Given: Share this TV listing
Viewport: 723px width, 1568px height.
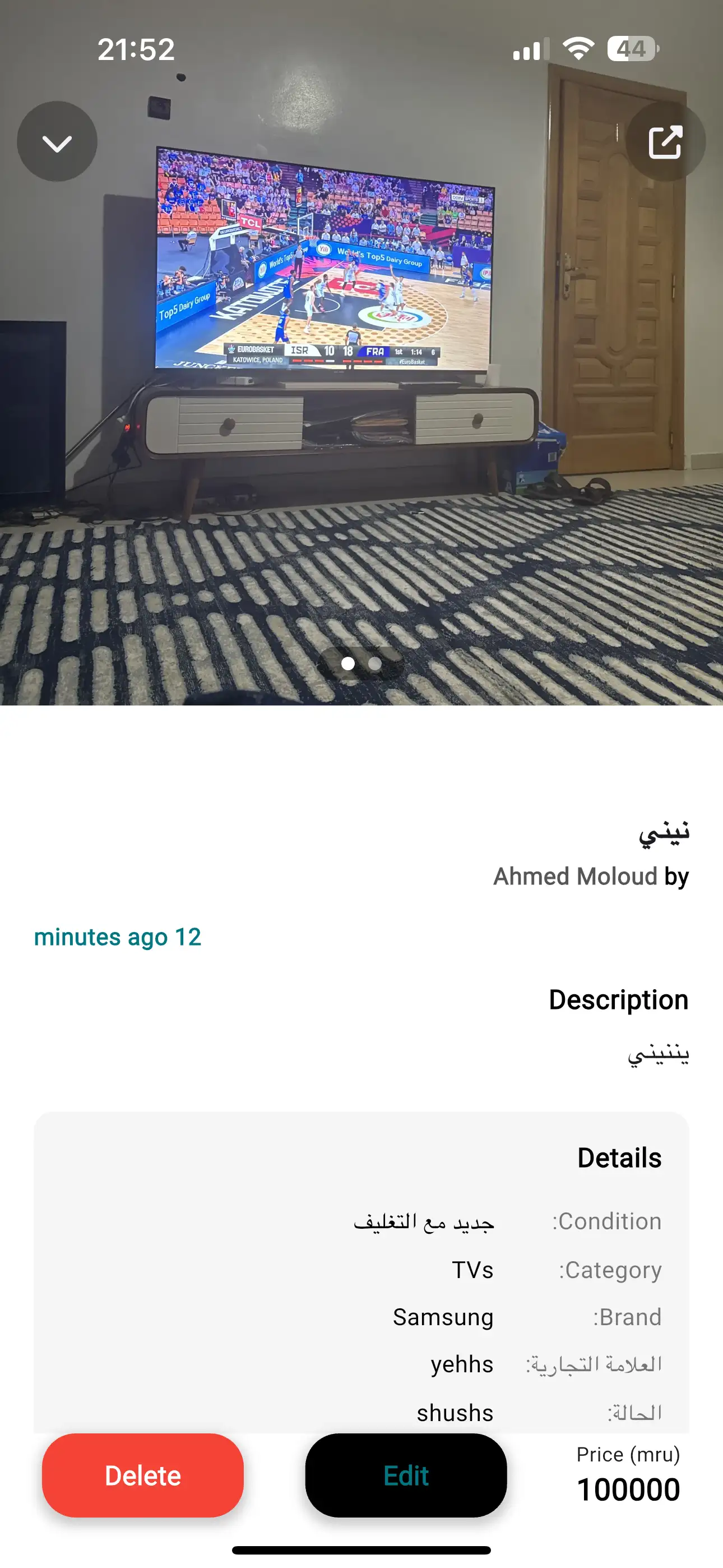Looking at the screenshot, I should (x=665, y=142).
